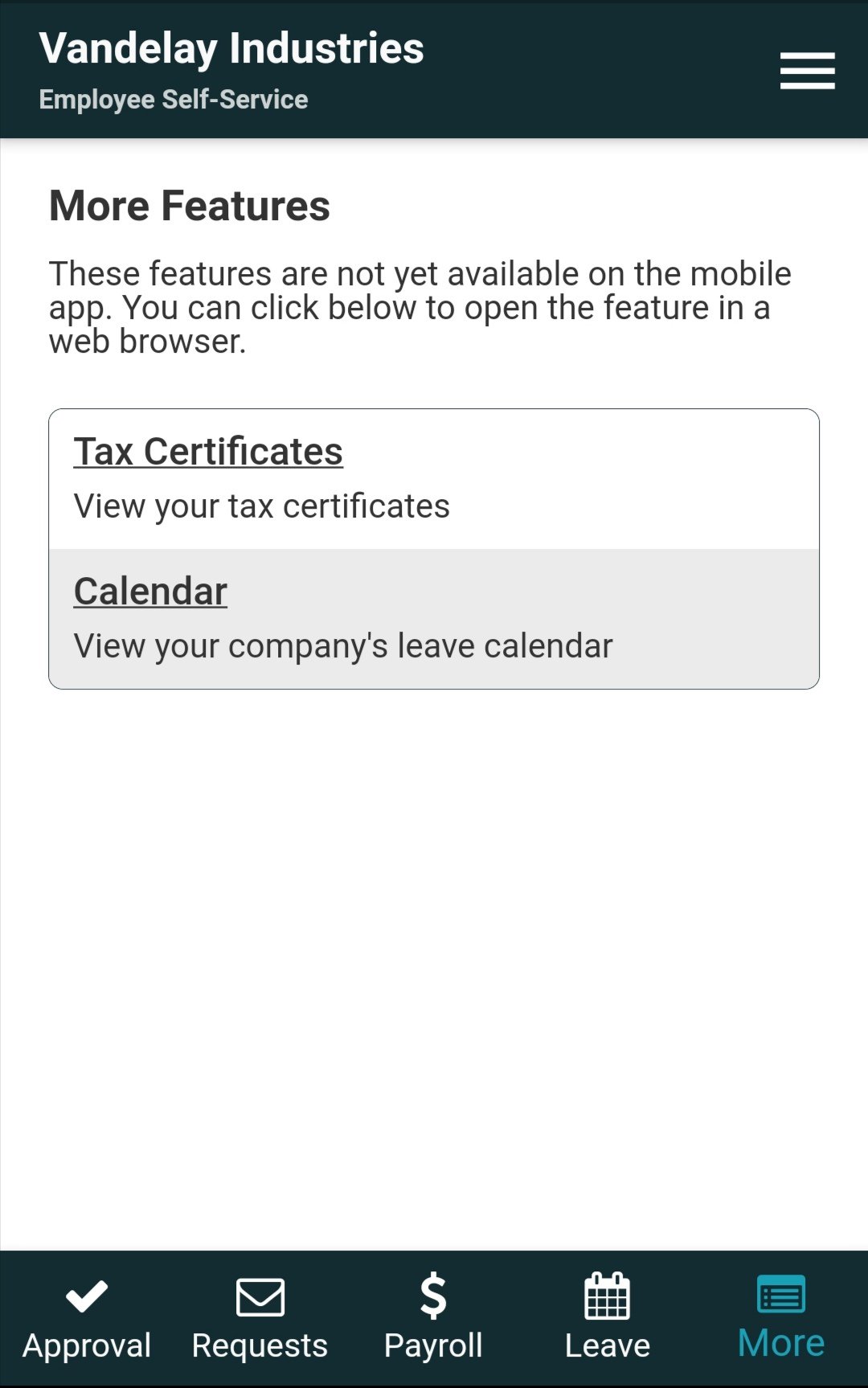The width and height of the screenshot is (868, 1388).
Task: Open the hamburger navigation menu
Action: (x=806, y=70)
